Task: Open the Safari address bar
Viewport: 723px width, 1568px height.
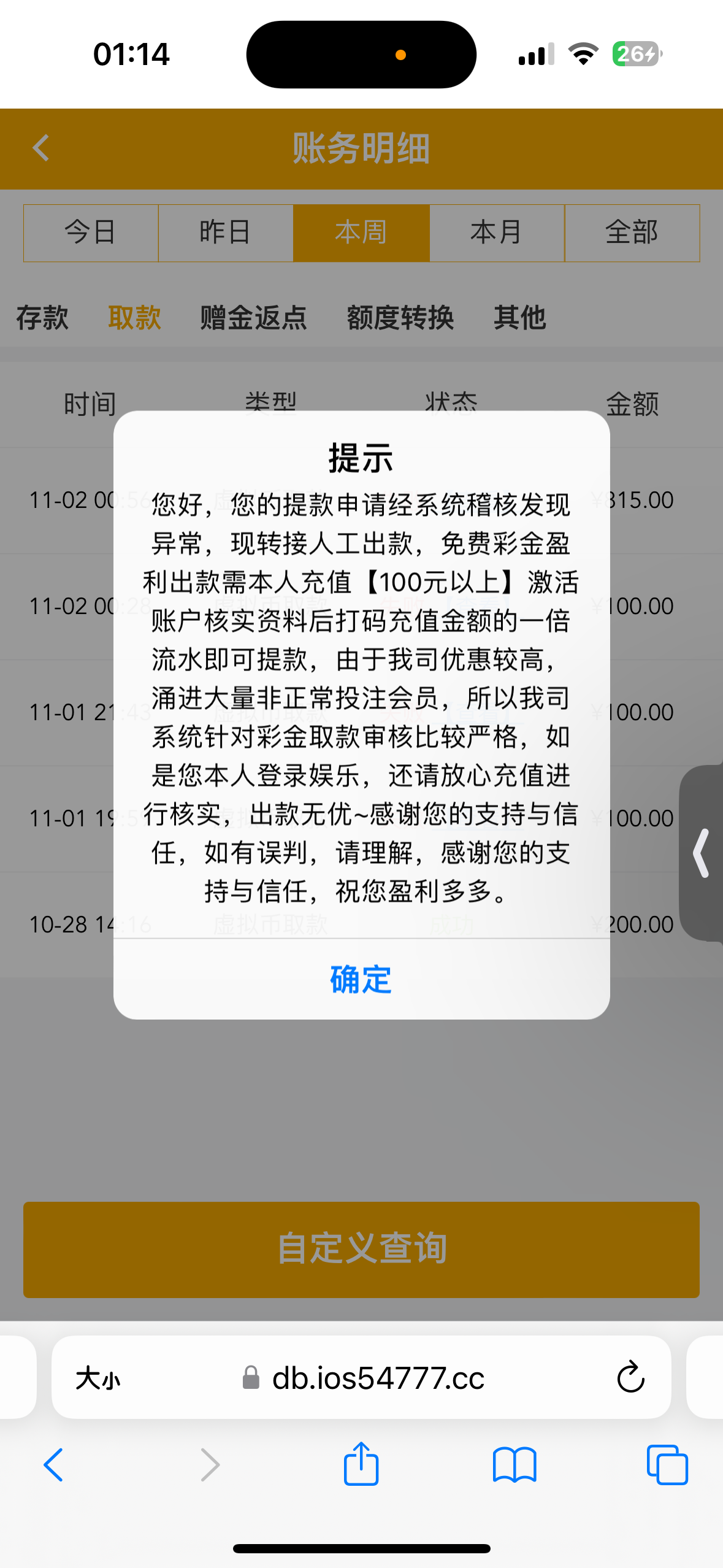Action: [378, 1378]
